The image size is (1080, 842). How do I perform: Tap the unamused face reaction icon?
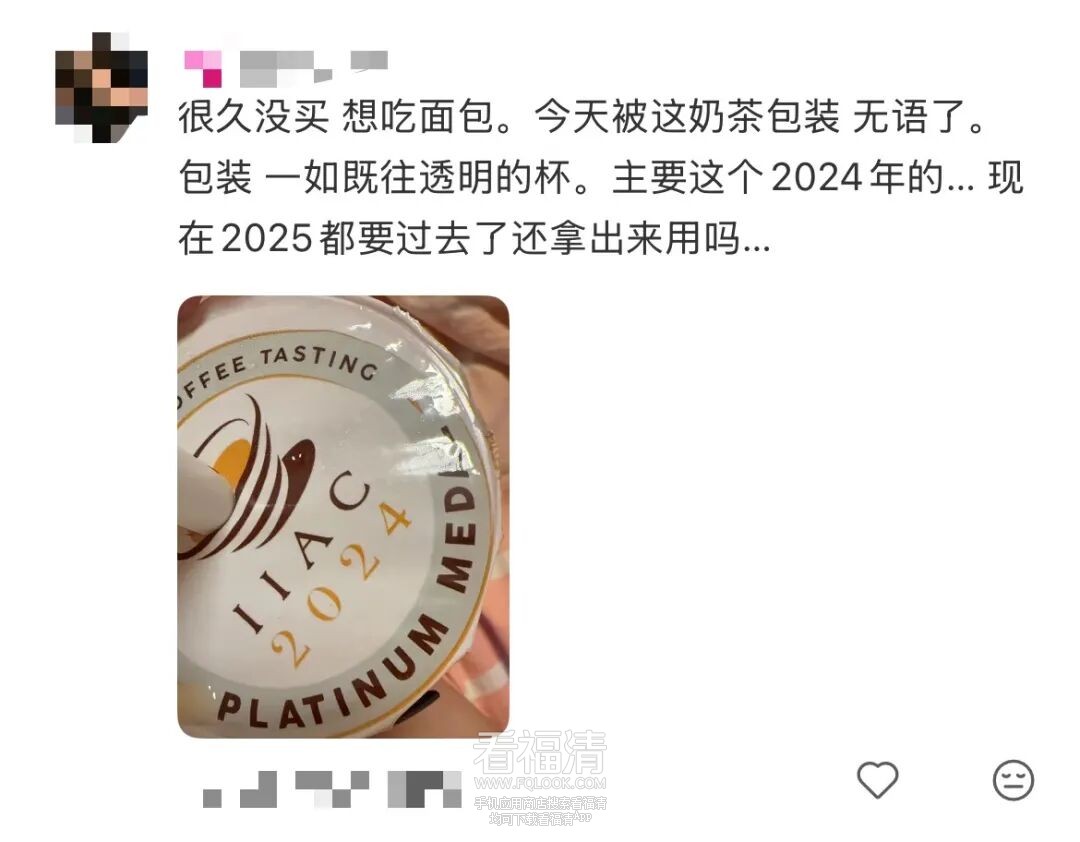pyautogui.click(x=1012, y=779)
